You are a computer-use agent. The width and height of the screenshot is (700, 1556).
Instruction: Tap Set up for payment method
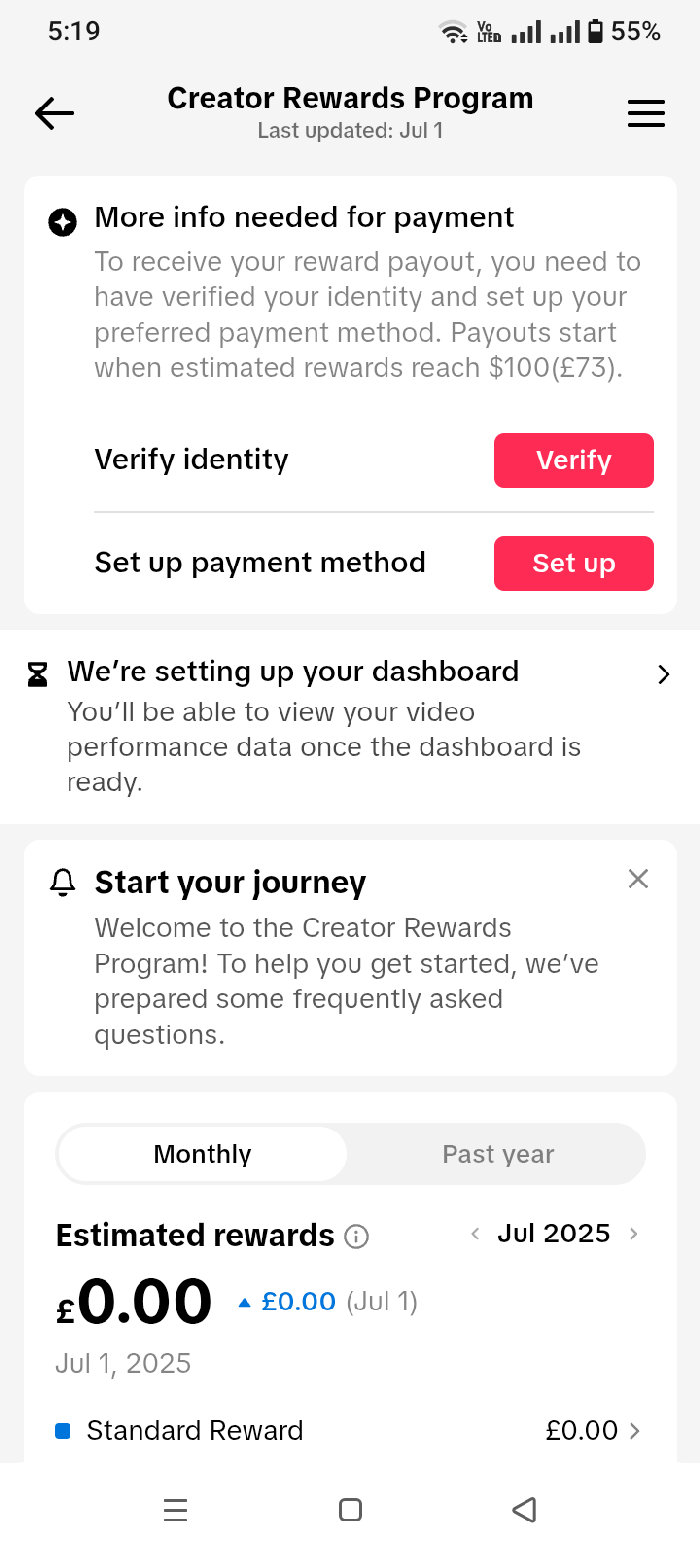pos(573,563)
